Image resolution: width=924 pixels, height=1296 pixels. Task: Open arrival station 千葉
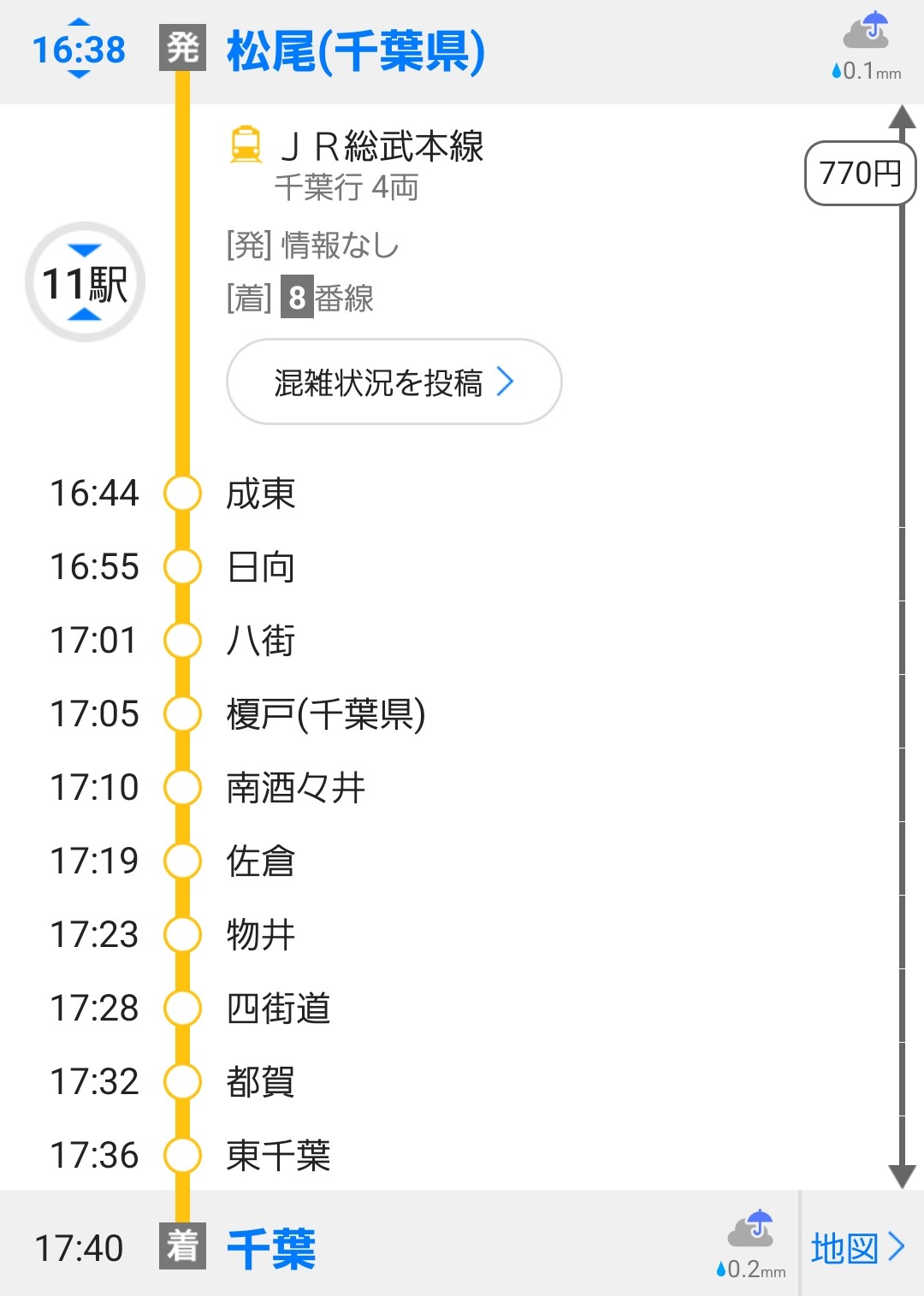tap(272, 1248)
